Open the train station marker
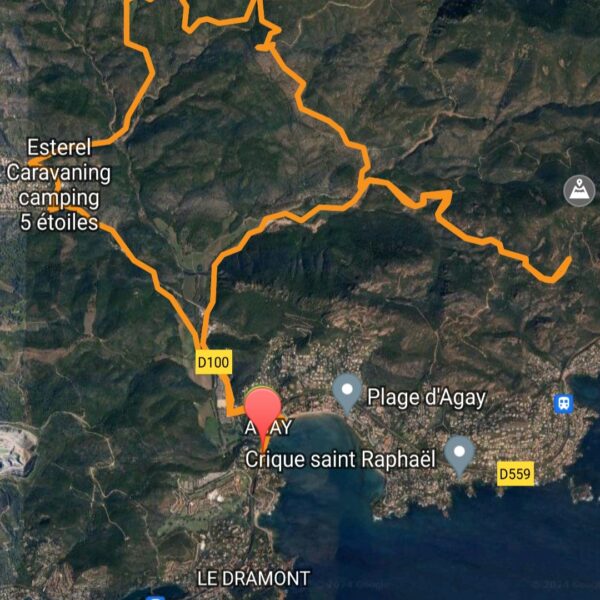 coord(563,403)
